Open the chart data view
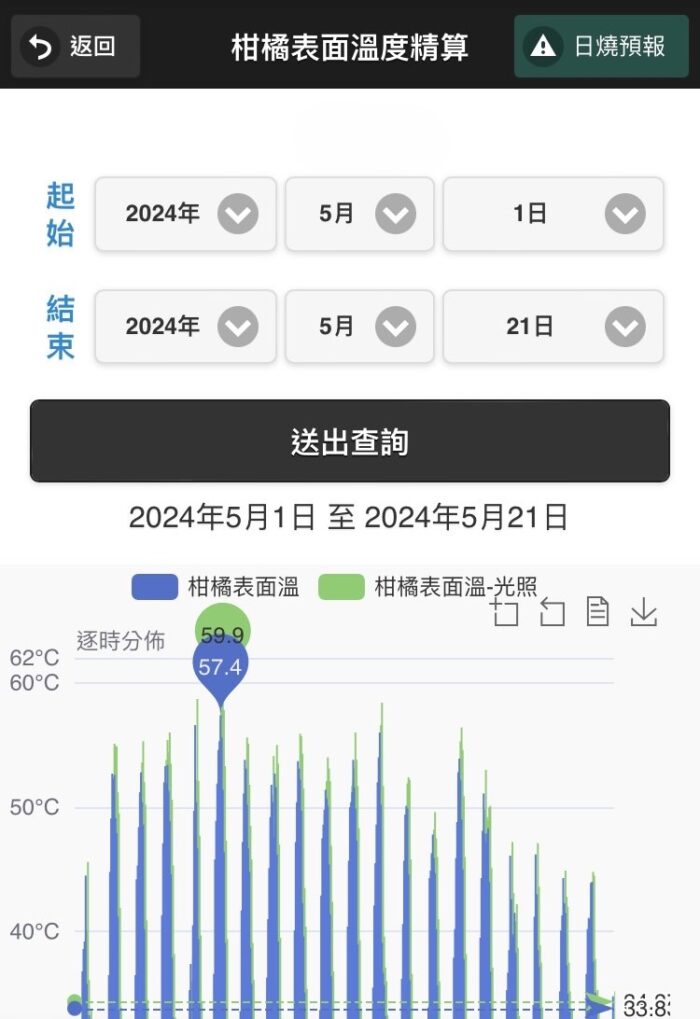The height and width of the screenshot is (1019, 700). (597, 612)
